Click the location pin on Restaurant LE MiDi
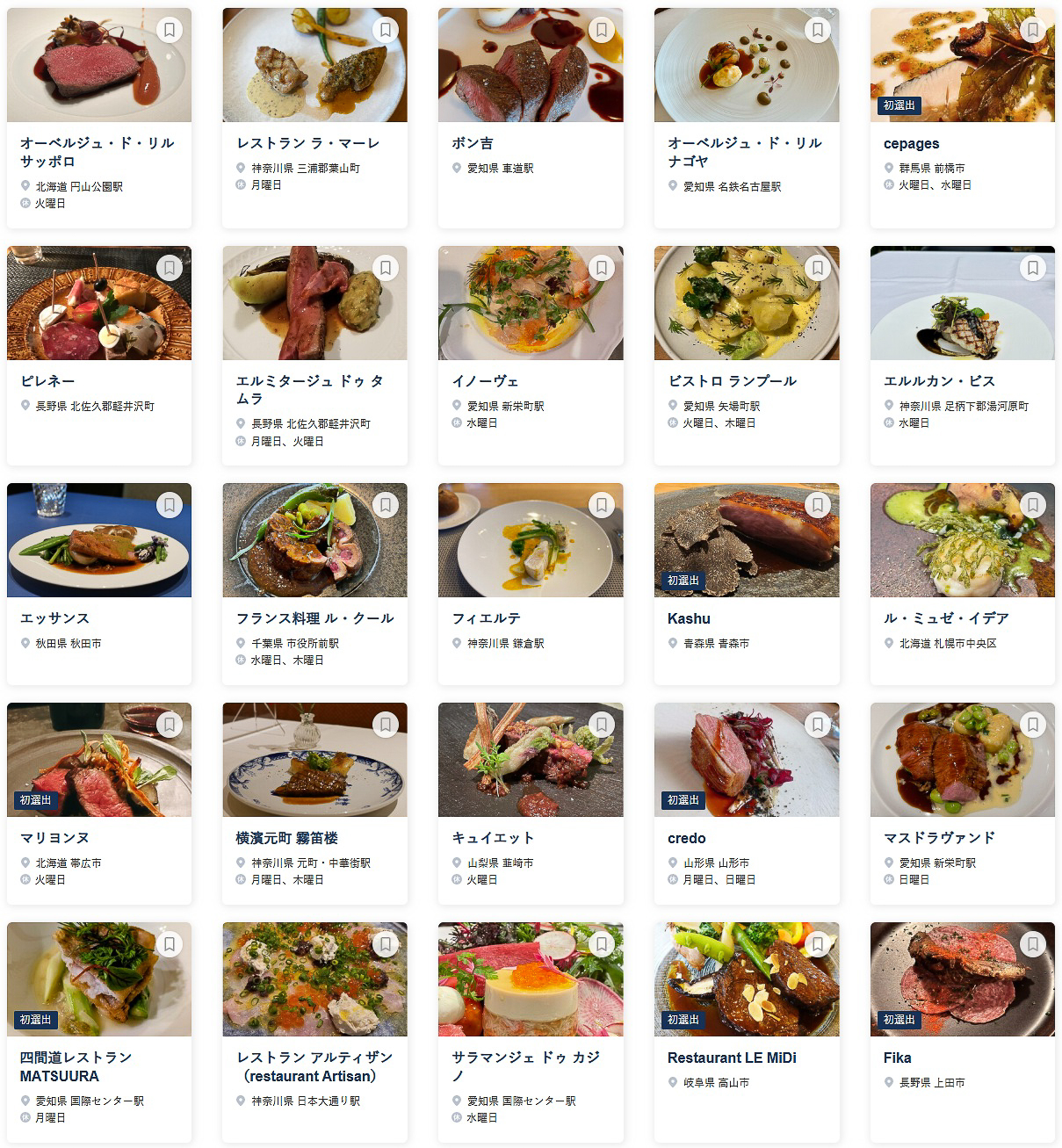The image size is (1062, 1148). (x=672, y=1082)
